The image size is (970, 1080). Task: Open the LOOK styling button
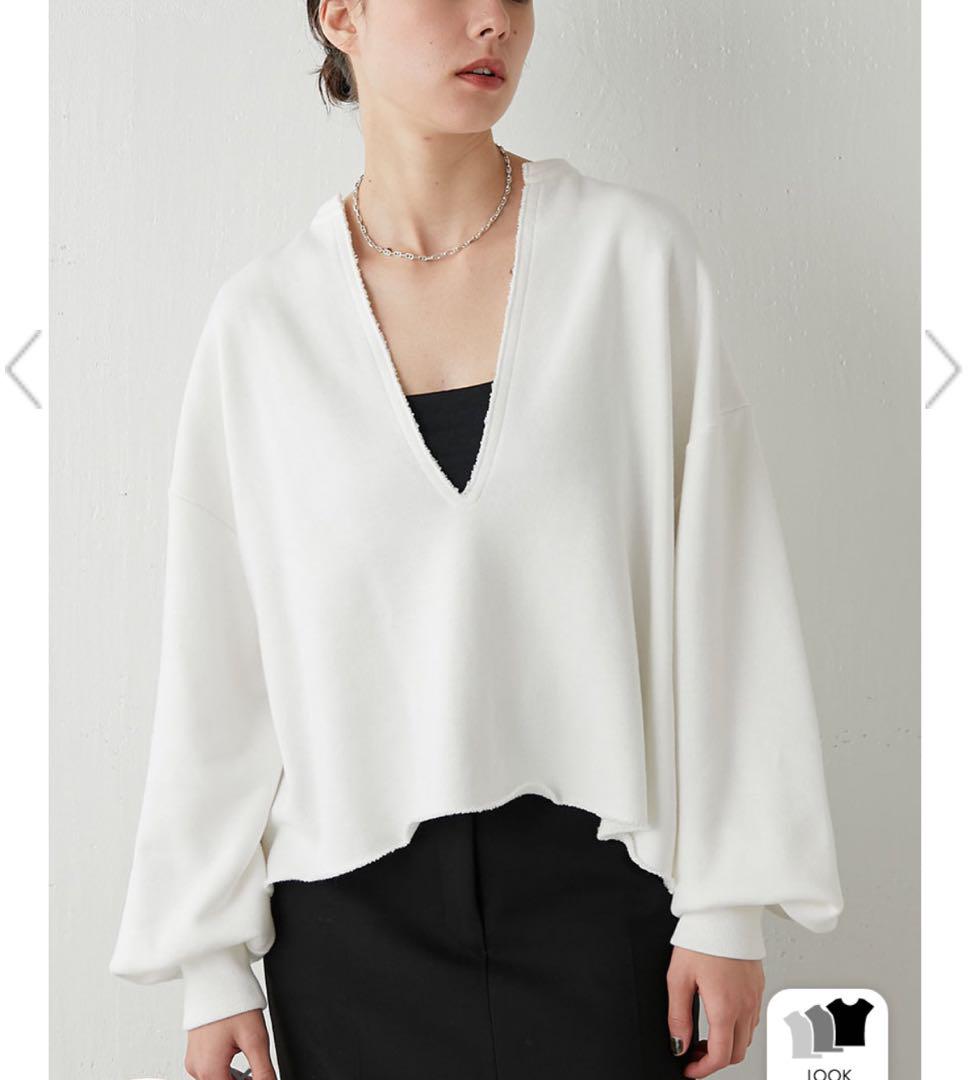(828, 1036)
